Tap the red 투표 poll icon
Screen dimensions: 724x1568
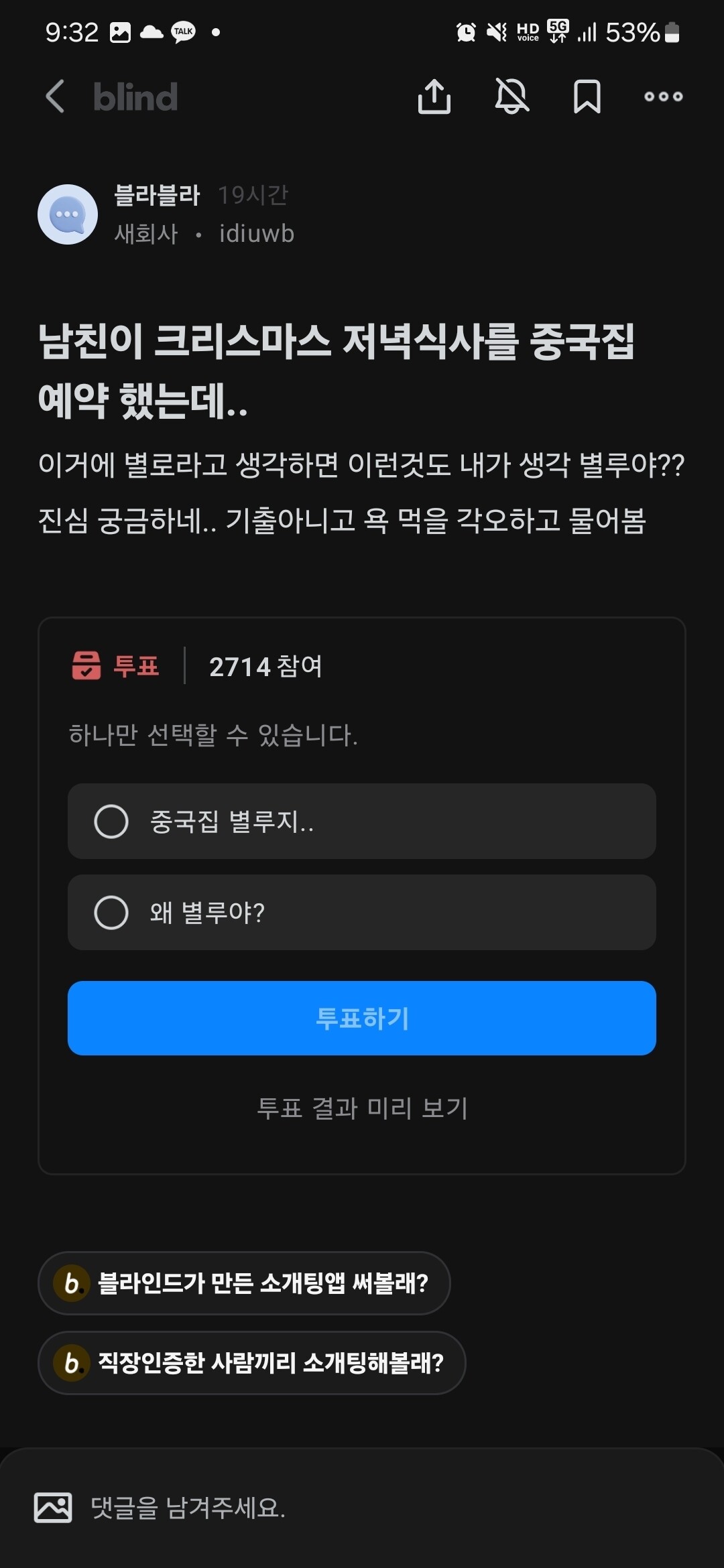click(x=87, y=665)
